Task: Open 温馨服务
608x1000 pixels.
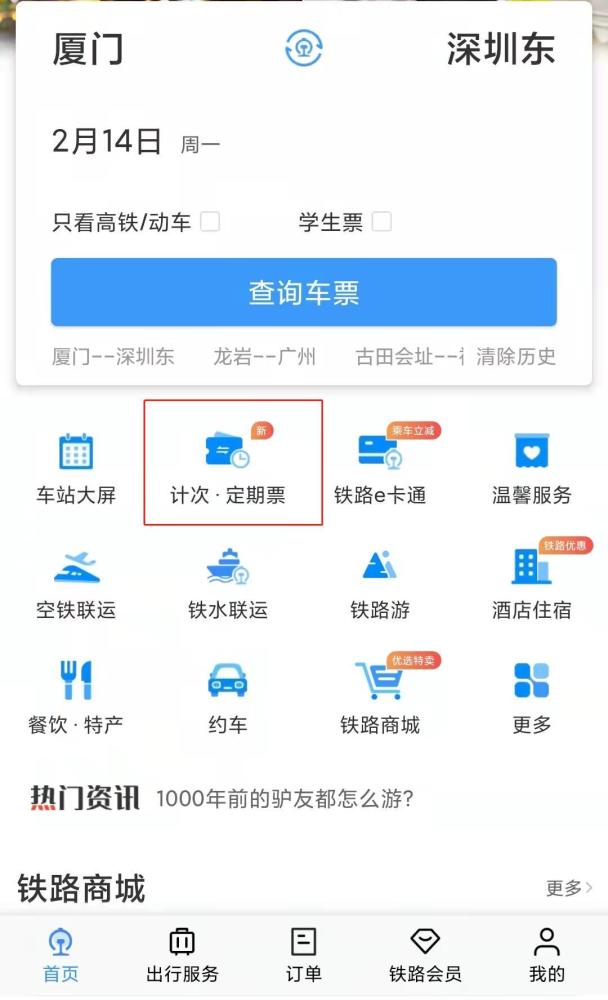Action: [531, 468]
